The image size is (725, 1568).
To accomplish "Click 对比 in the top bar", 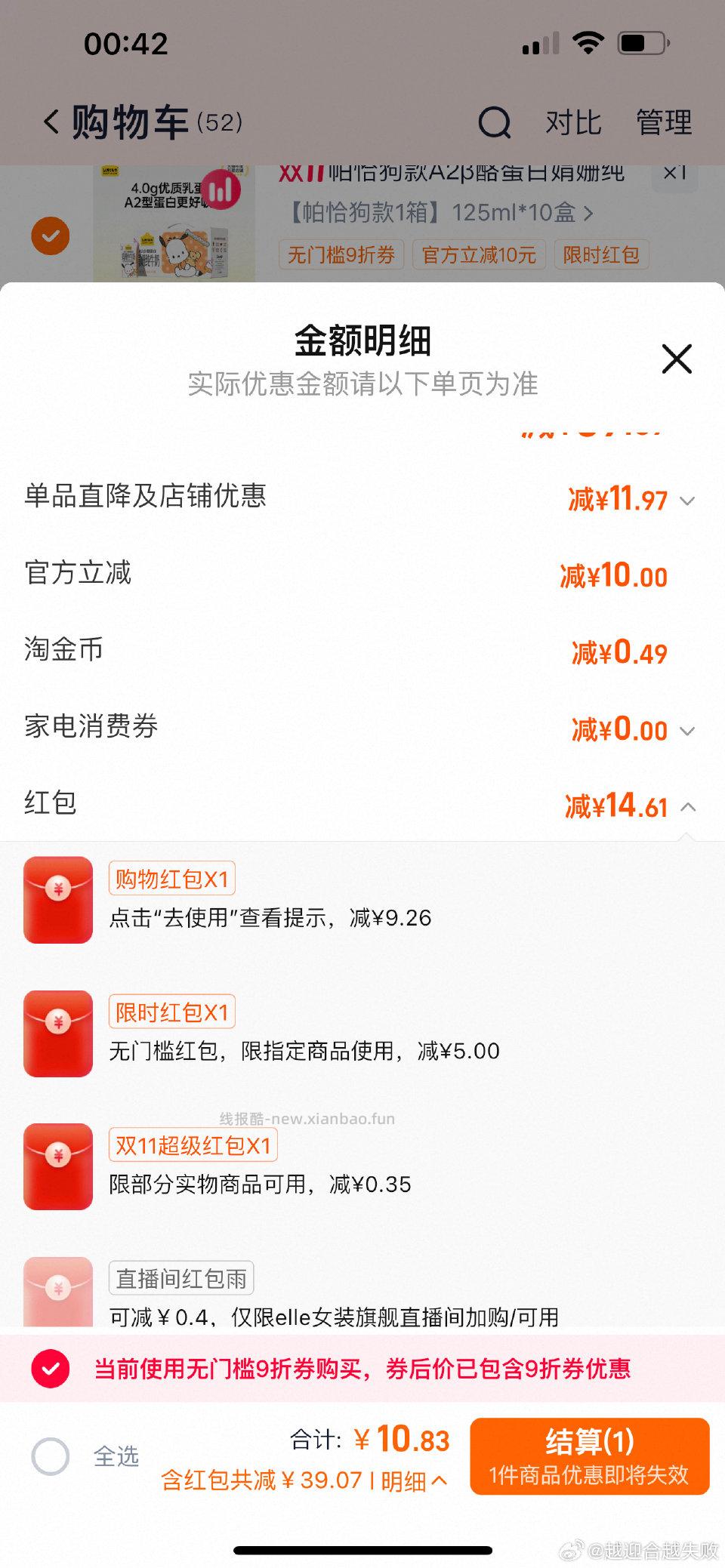I will click(573, 122).
